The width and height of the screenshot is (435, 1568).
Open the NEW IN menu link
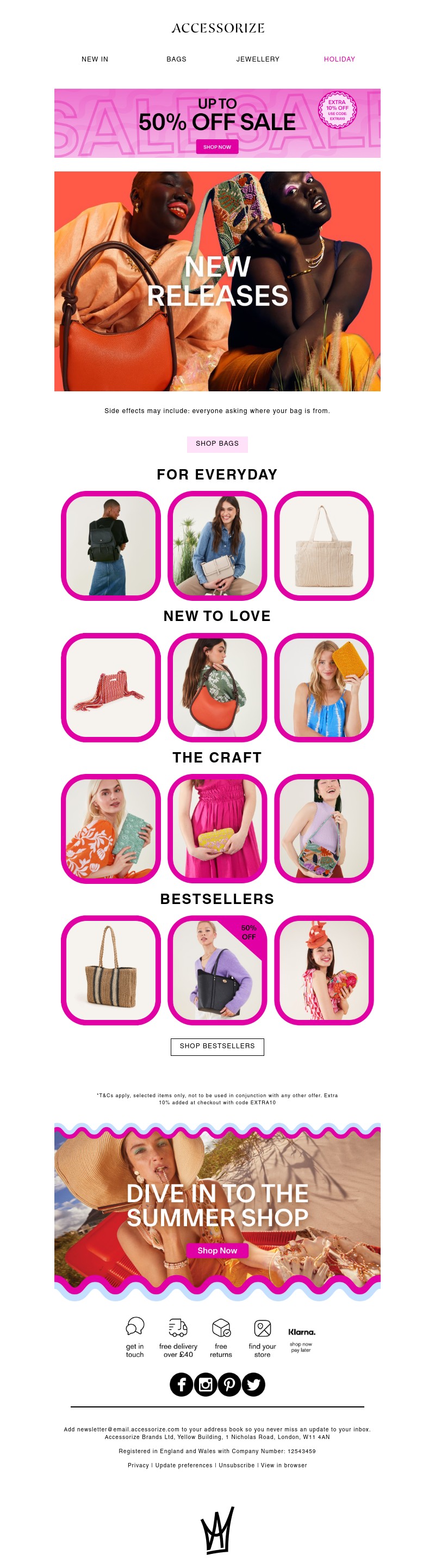pos(95,59)
